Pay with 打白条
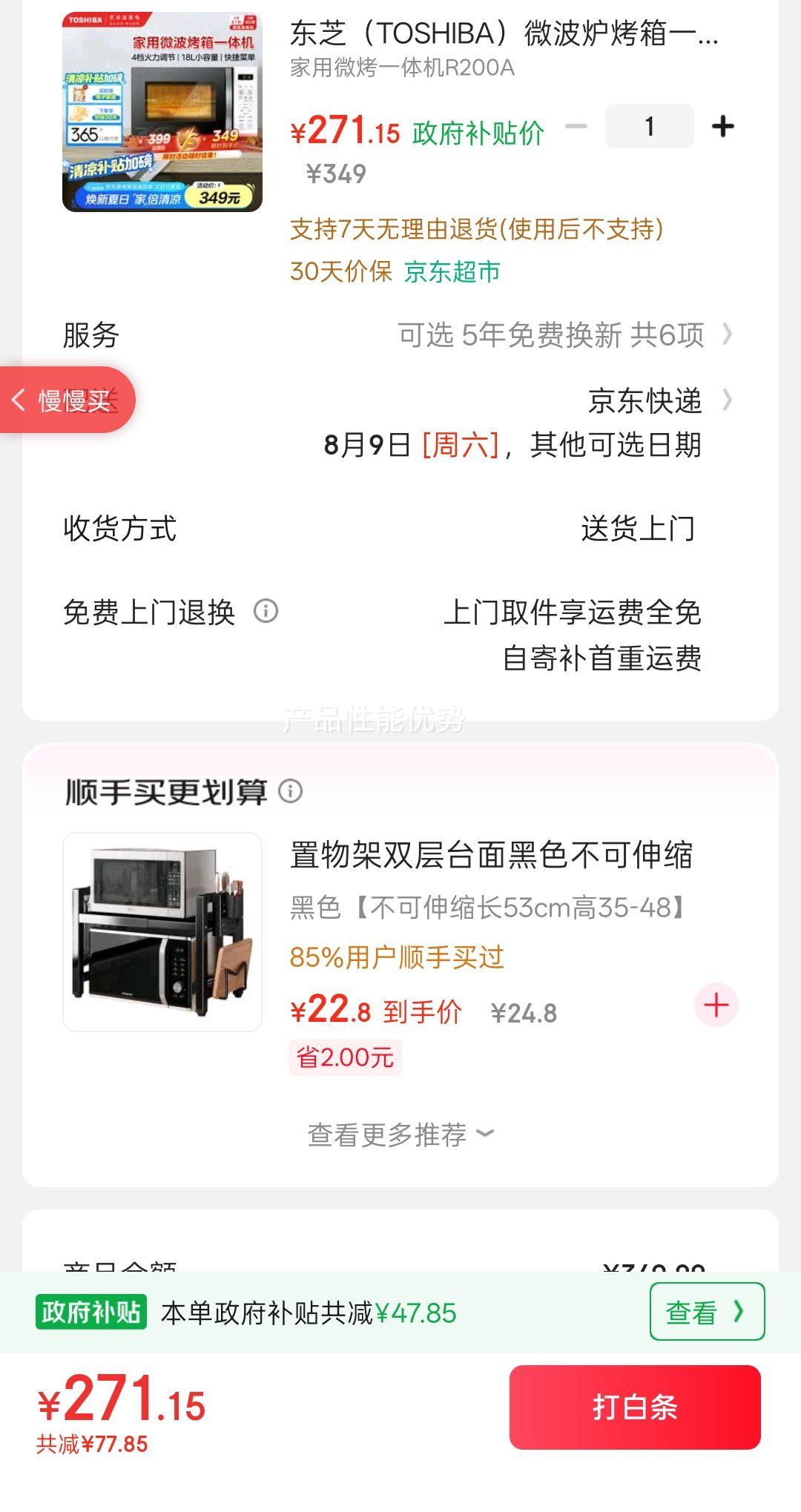This screenshot has height=1512, width=801. pyautogui.click(x=635, y=1407)
